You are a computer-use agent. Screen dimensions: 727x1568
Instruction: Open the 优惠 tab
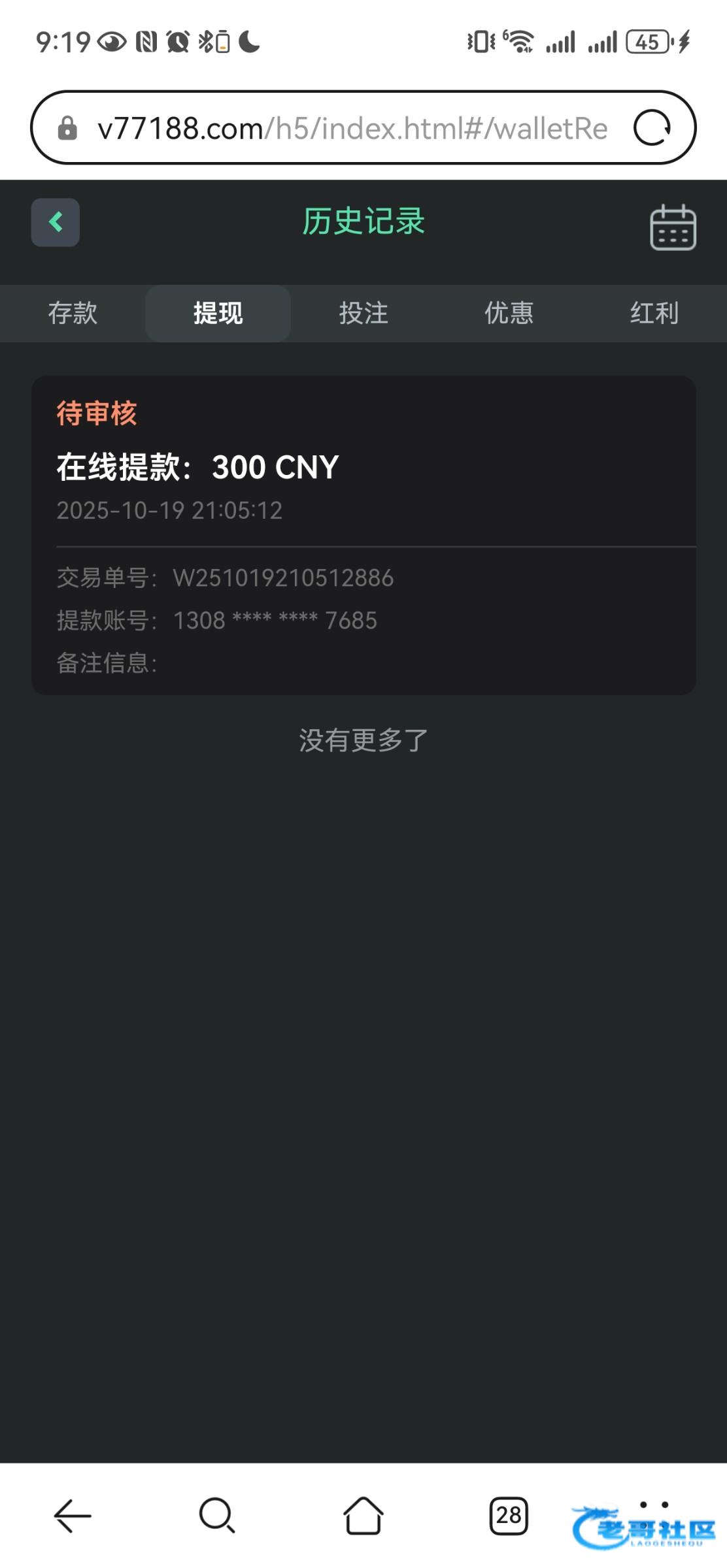pyautogui.click(x=509, y=313)
